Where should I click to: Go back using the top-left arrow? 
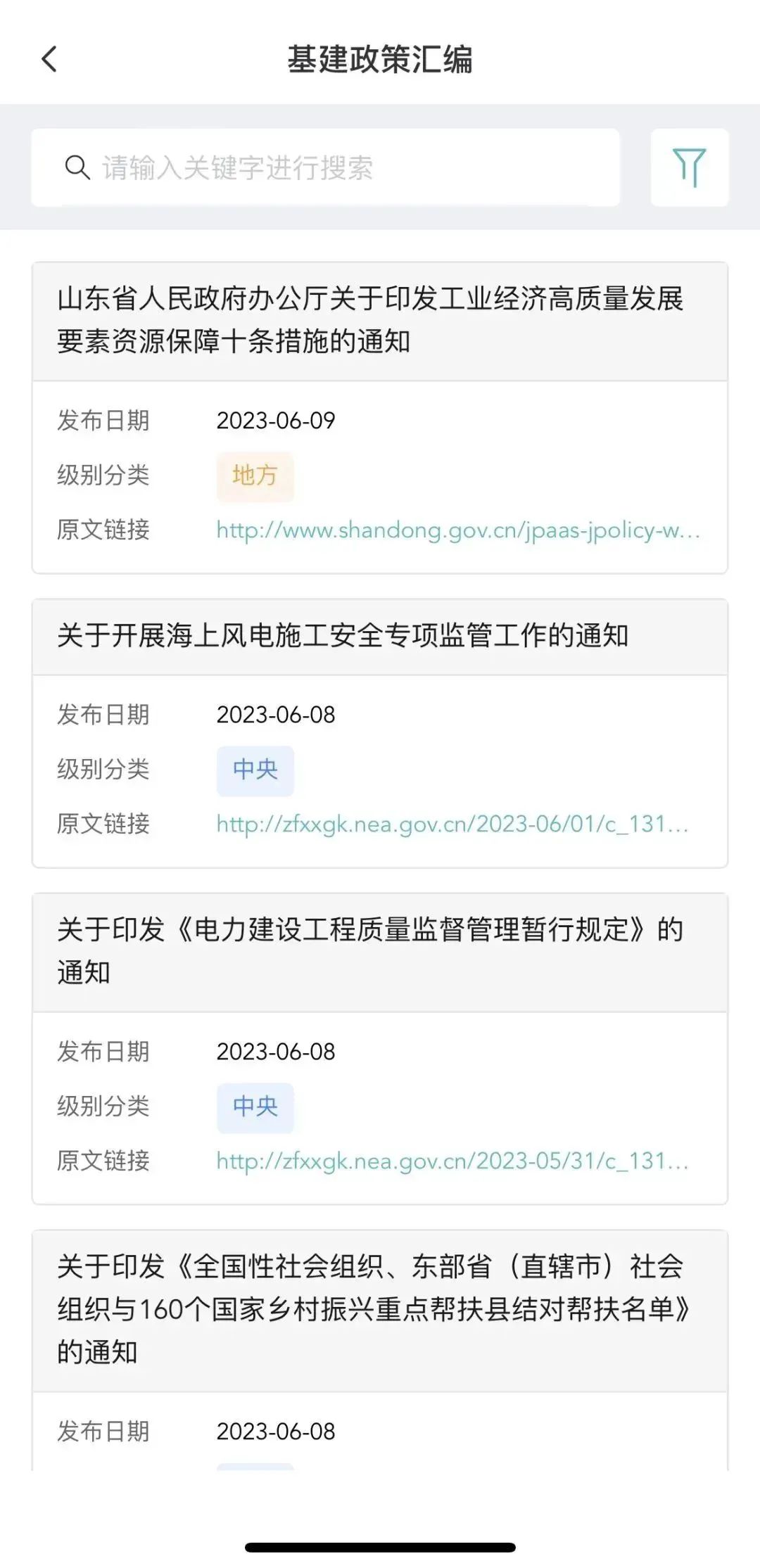point(49,59)
